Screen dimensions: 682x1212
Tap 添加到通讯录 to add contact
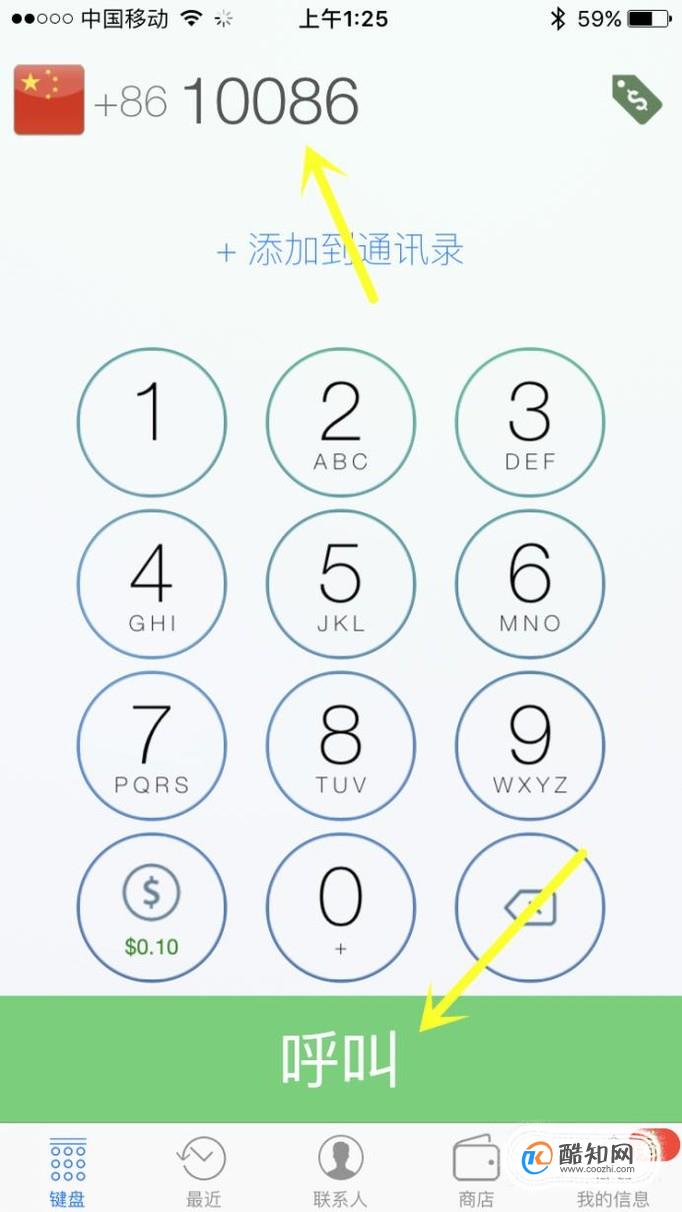click(x=340, y=250)
